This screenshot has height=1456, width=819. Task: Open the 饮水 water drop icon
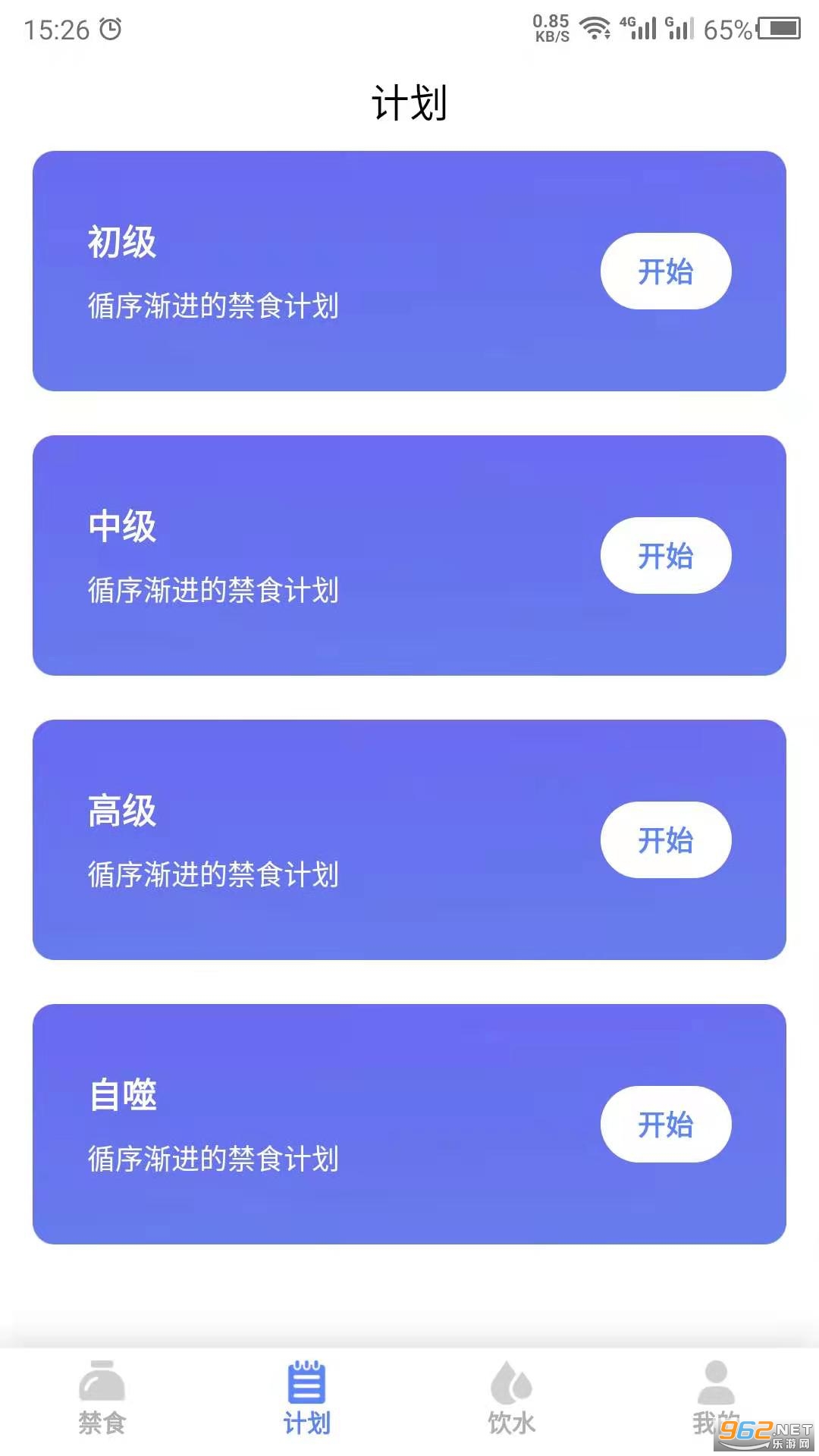pyautogui.click(x=512, y=1385)
